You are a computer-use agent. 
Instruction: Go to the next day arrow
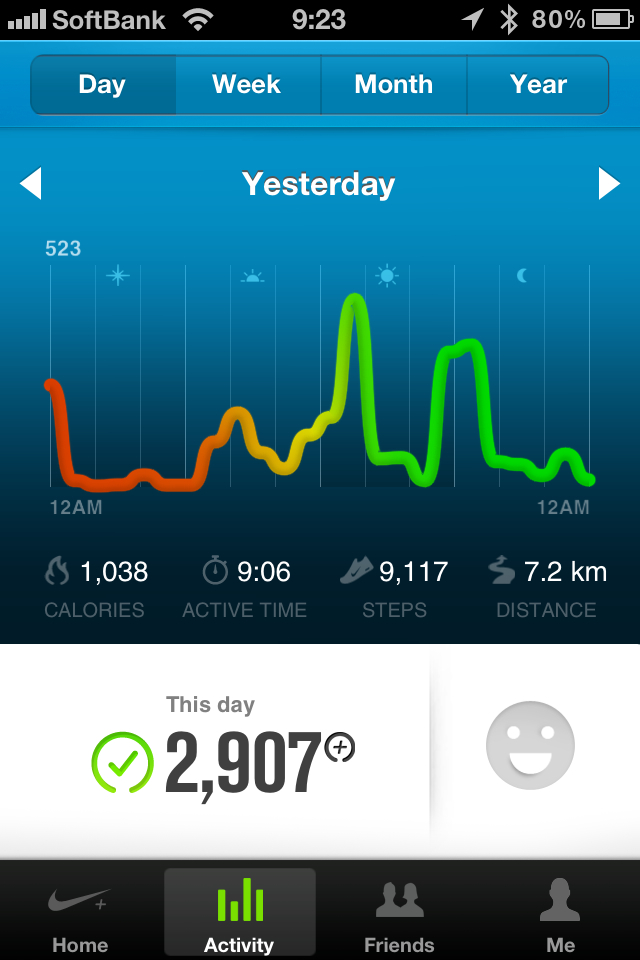[x=609, y=184]
